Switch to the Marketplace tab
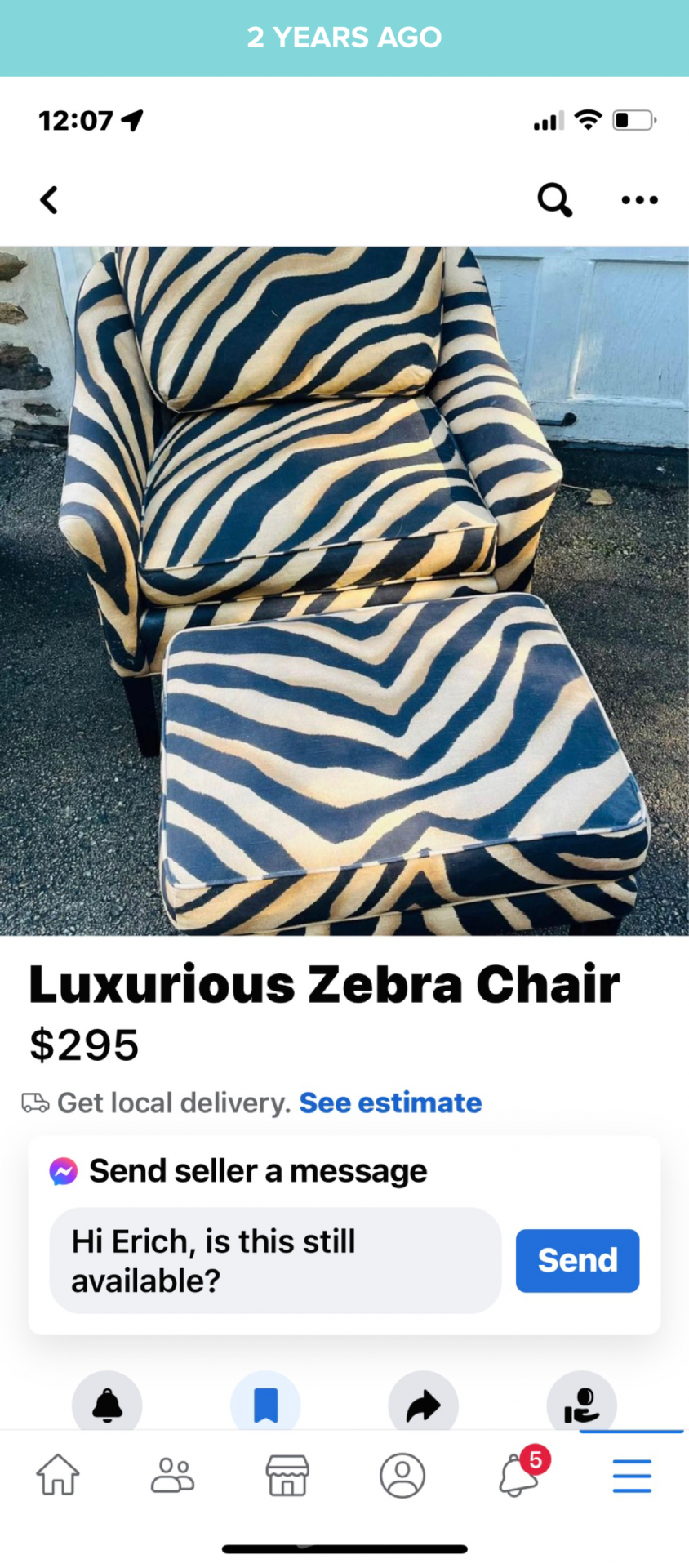Image resolution: width=689 pixels, height=1568 pixels. click(287, 1475)
